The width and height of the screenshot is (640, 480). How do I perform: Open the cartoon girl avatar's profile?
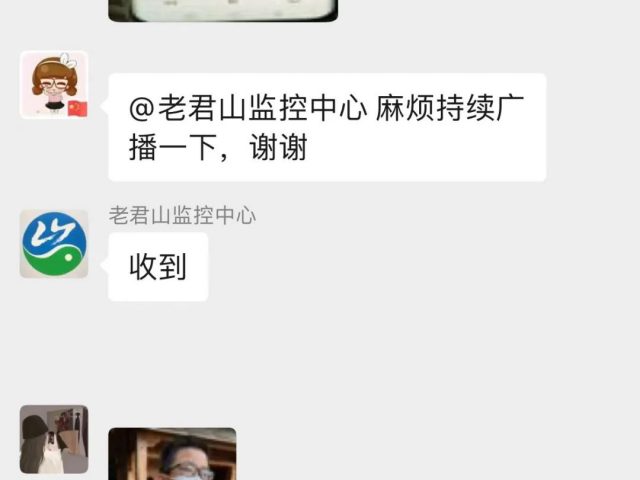(x=54, y=85)
